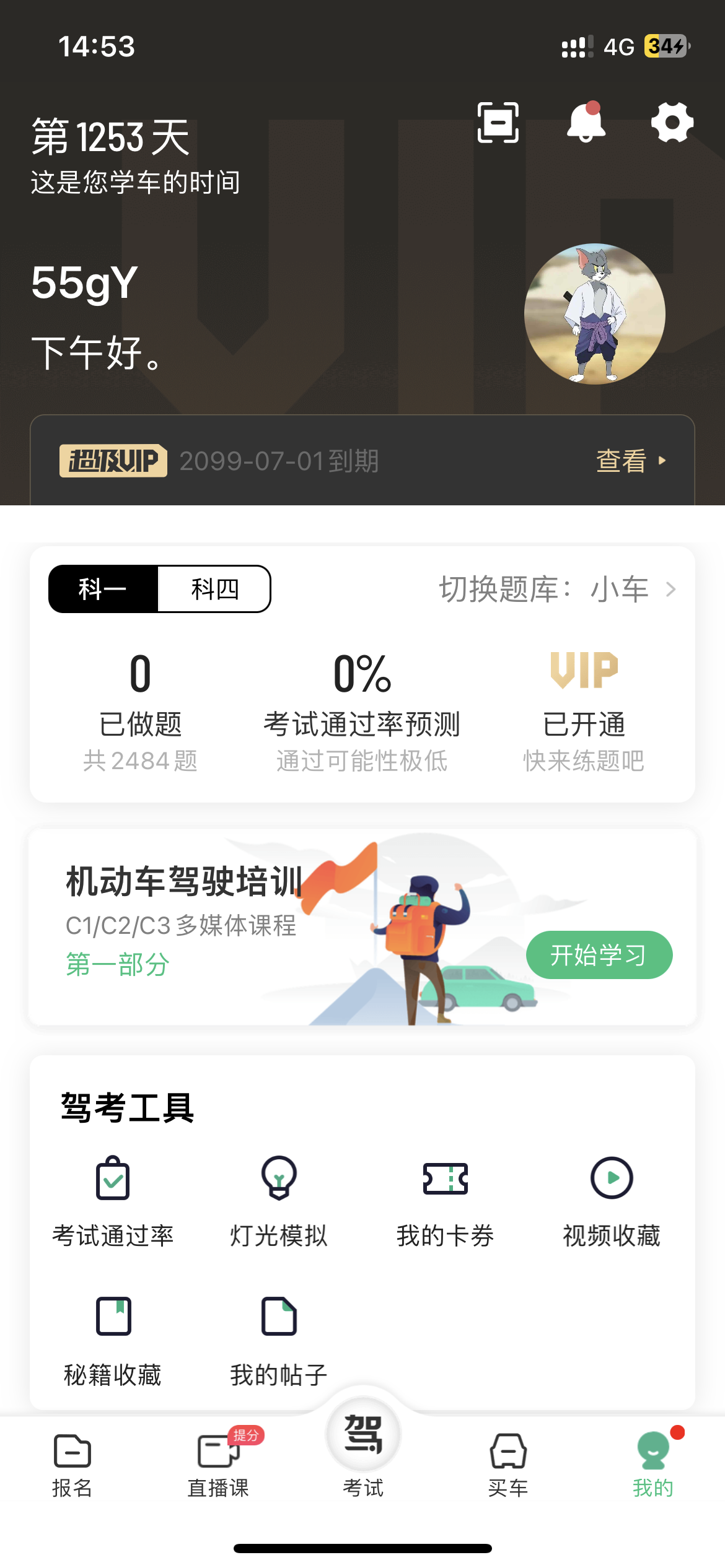Expand the VIP 查看 details arrow
725x1568 pixels.
629,461
